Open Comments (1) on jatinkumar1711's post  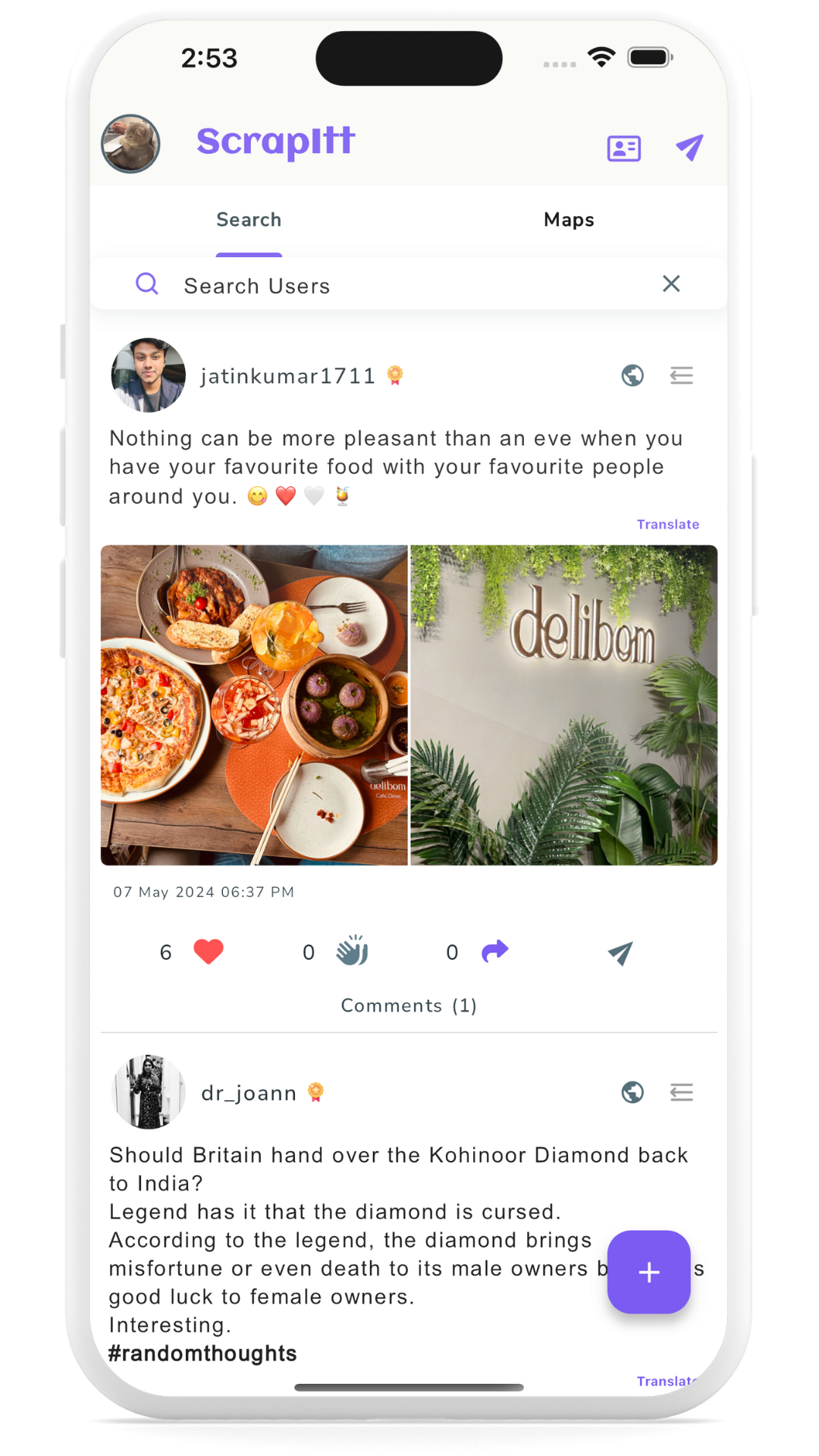(409, 1006)
